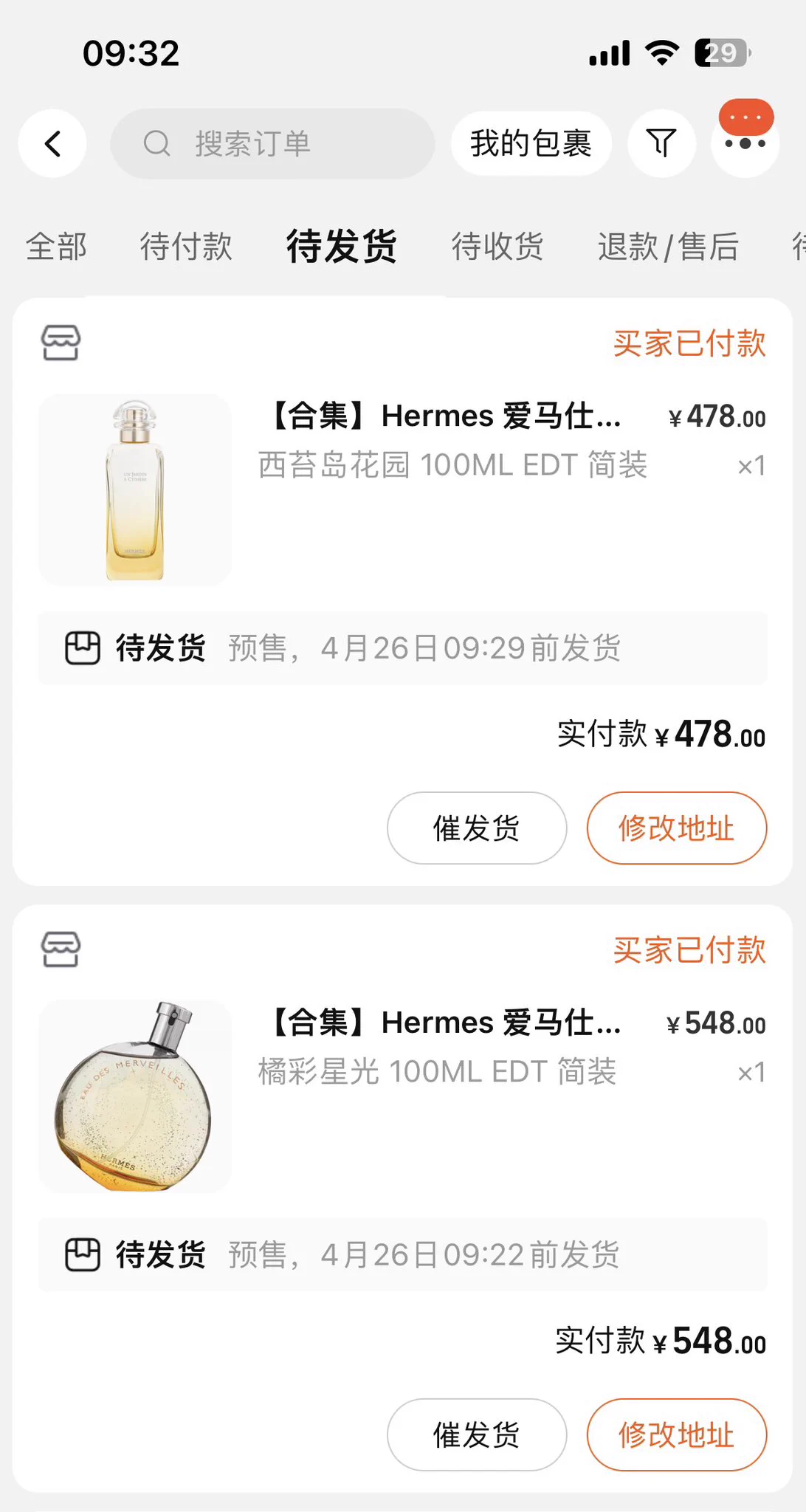806x1512 pixels.
Task: Tap 催发货 for the ¥478 order
Action: coord(477,828)
